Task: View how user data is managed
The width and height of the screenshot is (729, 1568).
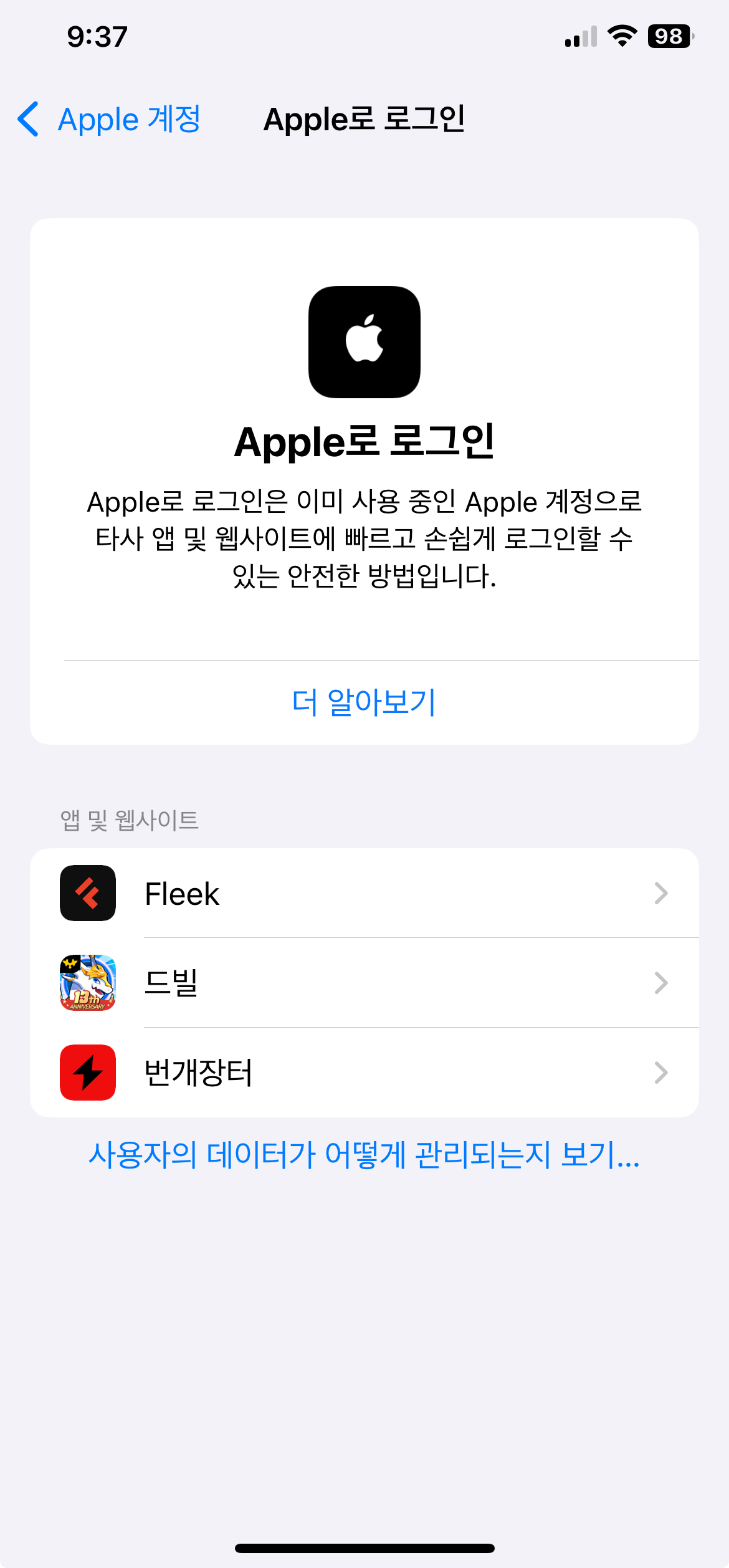Action: 364,1155
